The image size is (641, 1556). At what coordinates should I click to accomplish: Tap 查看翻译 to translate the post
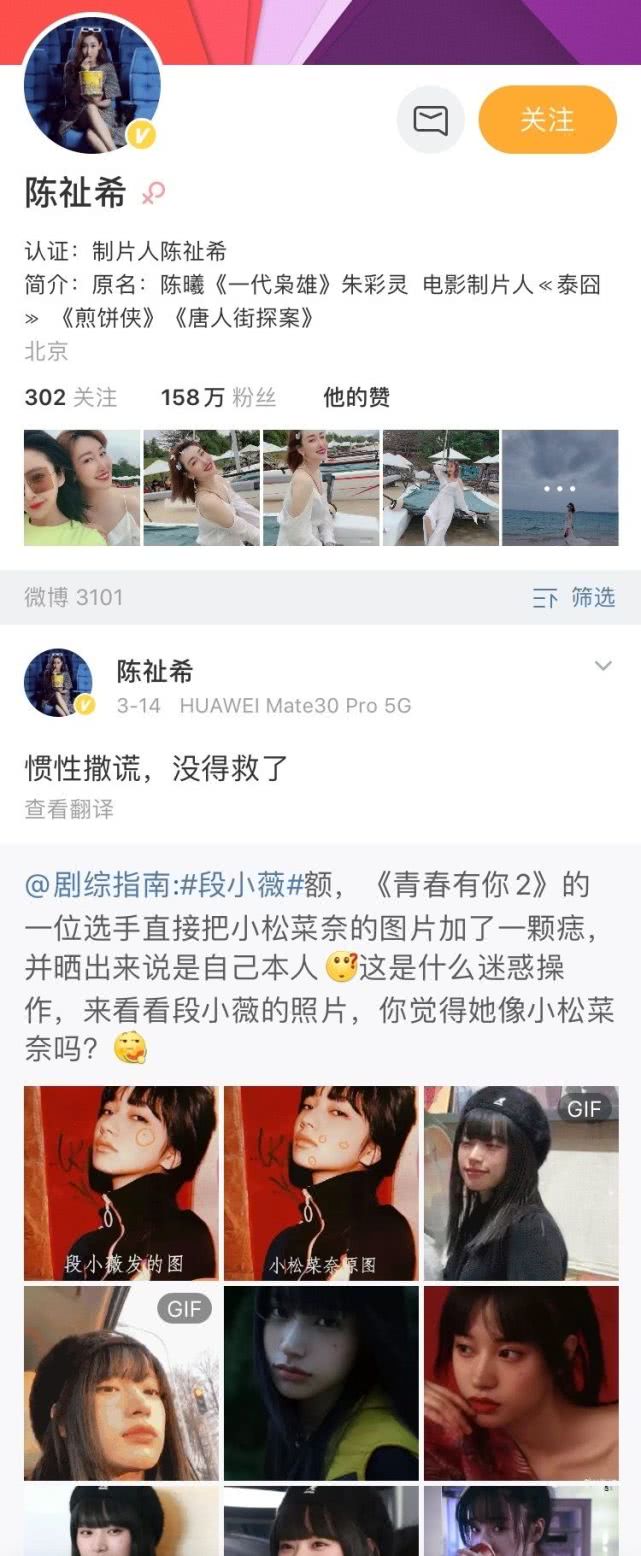69,810
